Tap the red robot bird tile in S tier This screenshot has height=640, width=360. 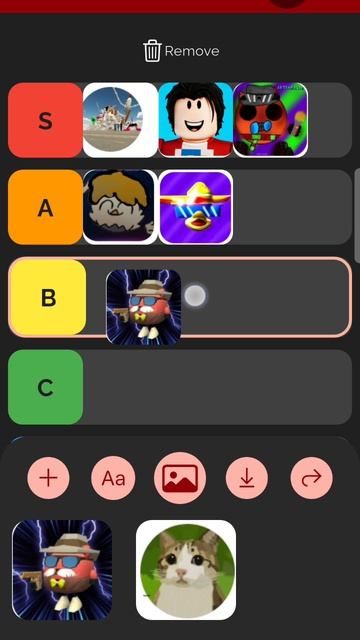click(x=271, y=120)
